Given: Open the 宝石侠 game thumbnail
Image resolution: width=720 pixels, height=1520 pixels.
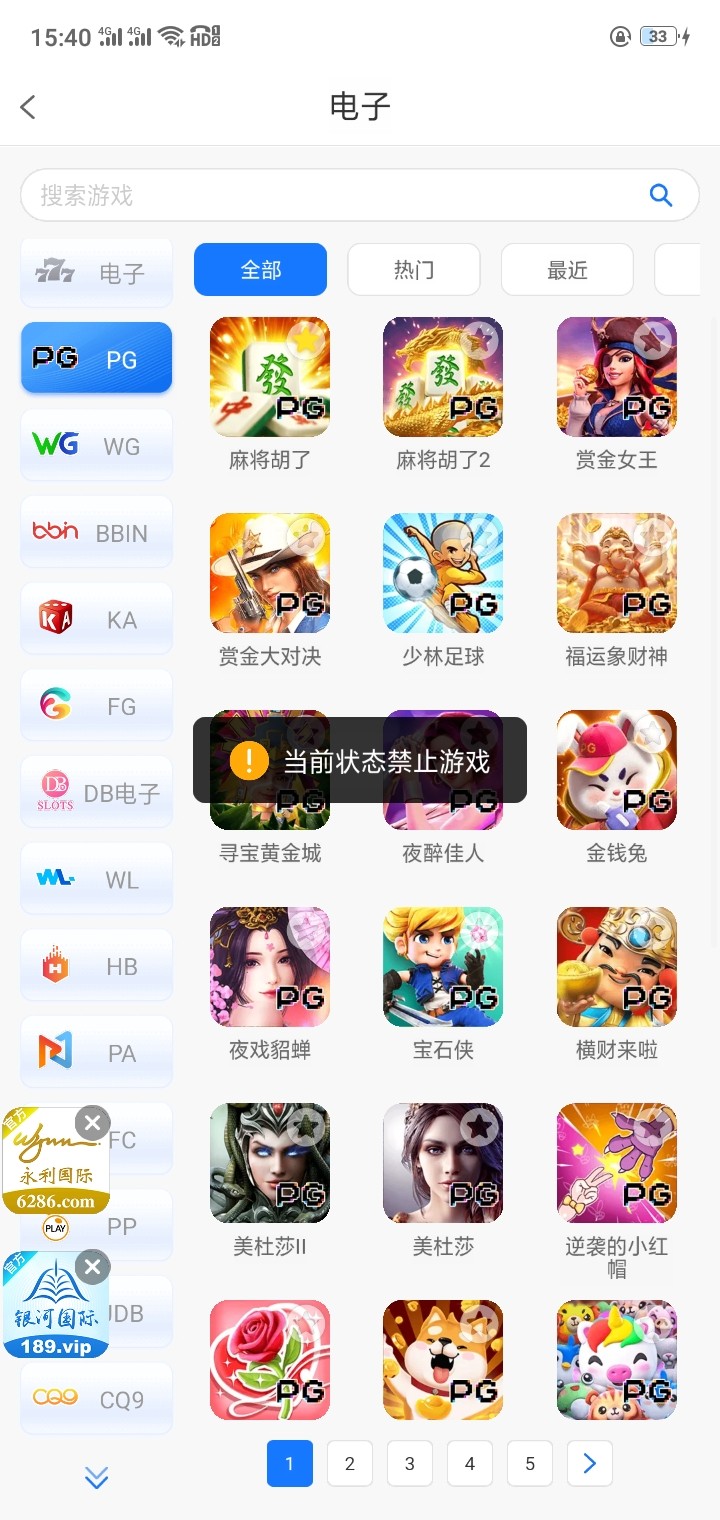Looking at the screenshot, I should click(x=443, y=966).
